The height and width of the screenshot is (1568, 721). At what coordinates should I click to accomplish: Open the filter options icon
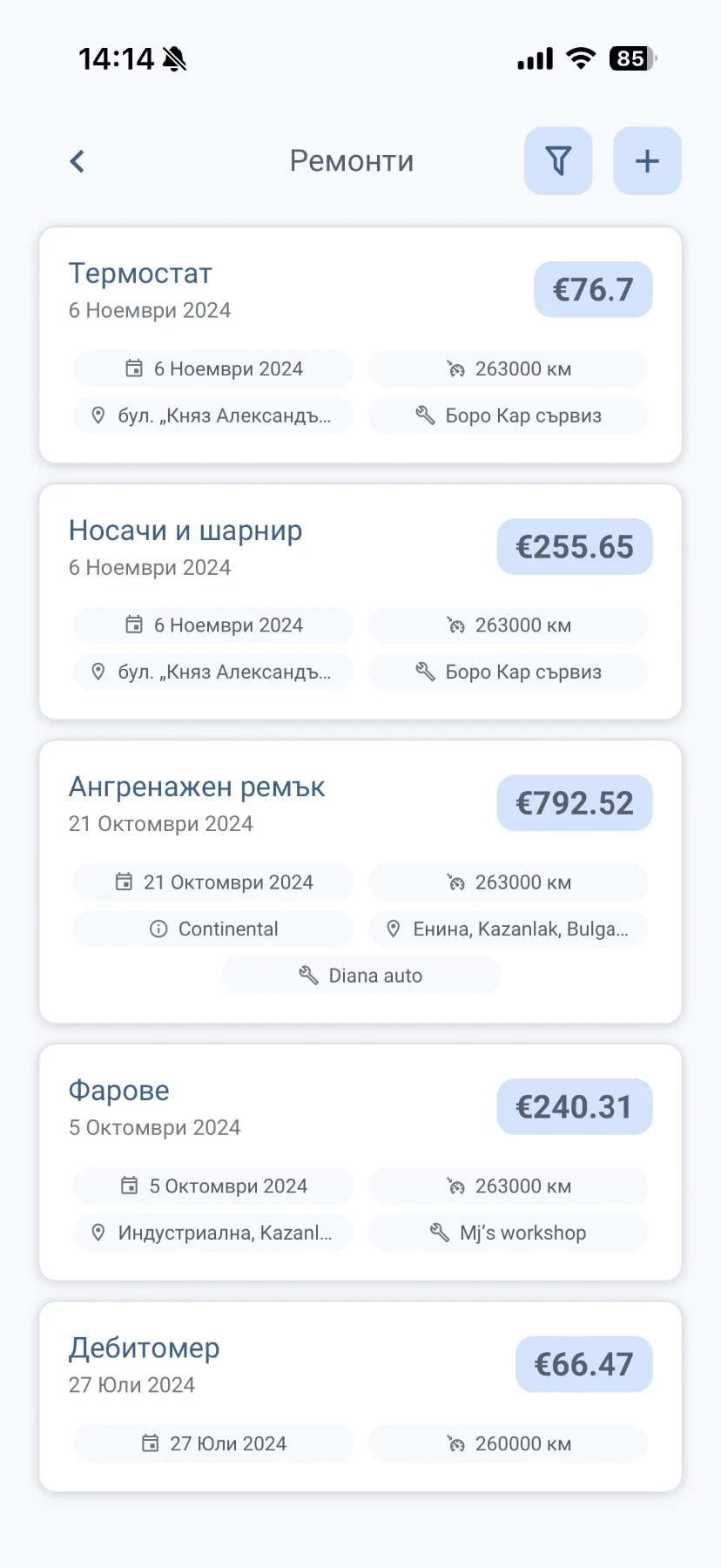tap(558, 160)
